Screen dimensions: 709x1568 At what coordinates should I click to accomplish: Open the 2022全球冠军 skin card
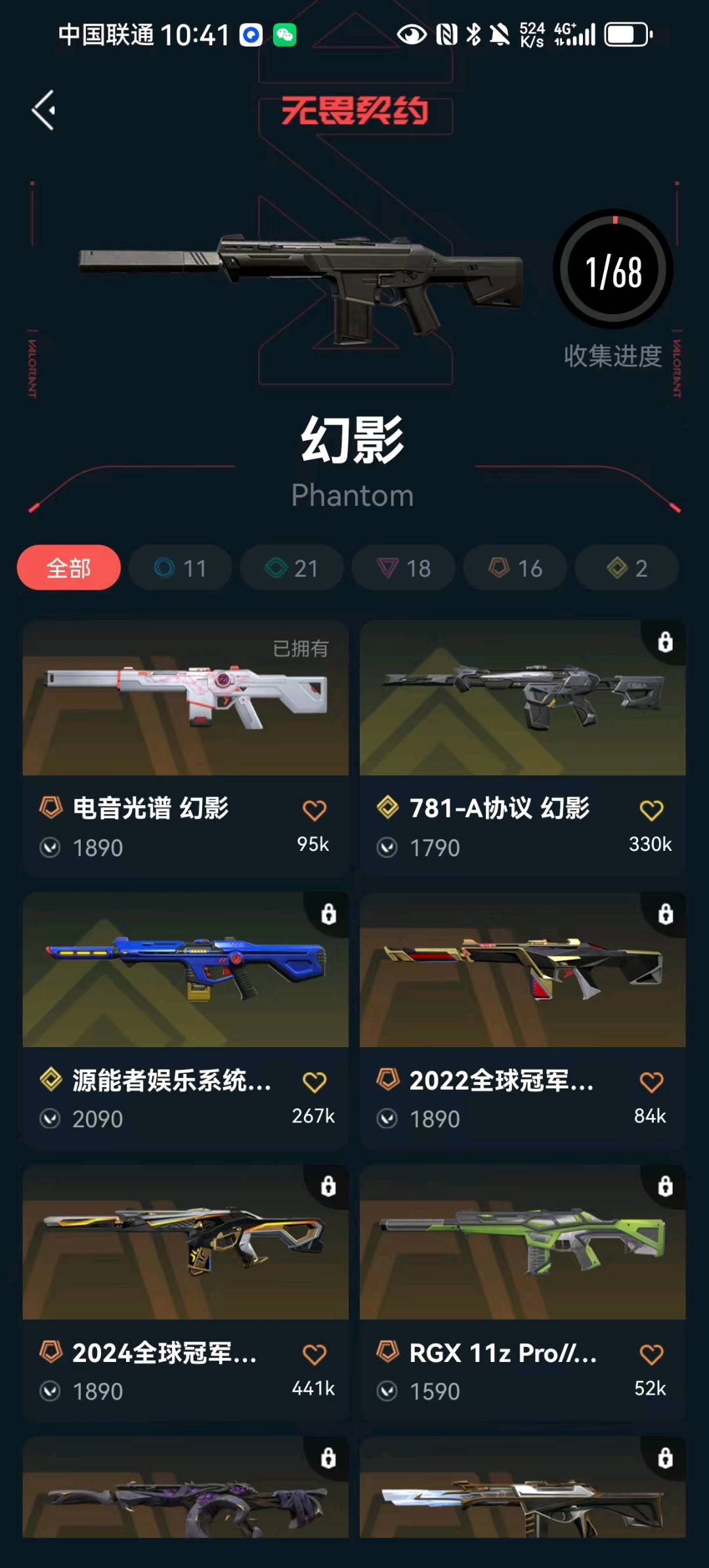(x=523, y=971)
